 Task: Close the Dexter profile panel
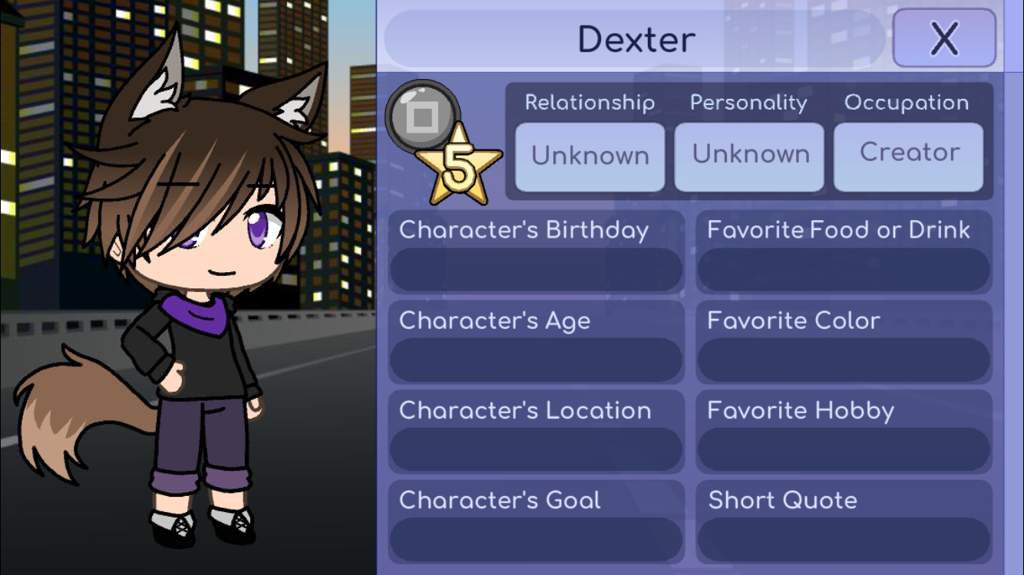(943, 39)
